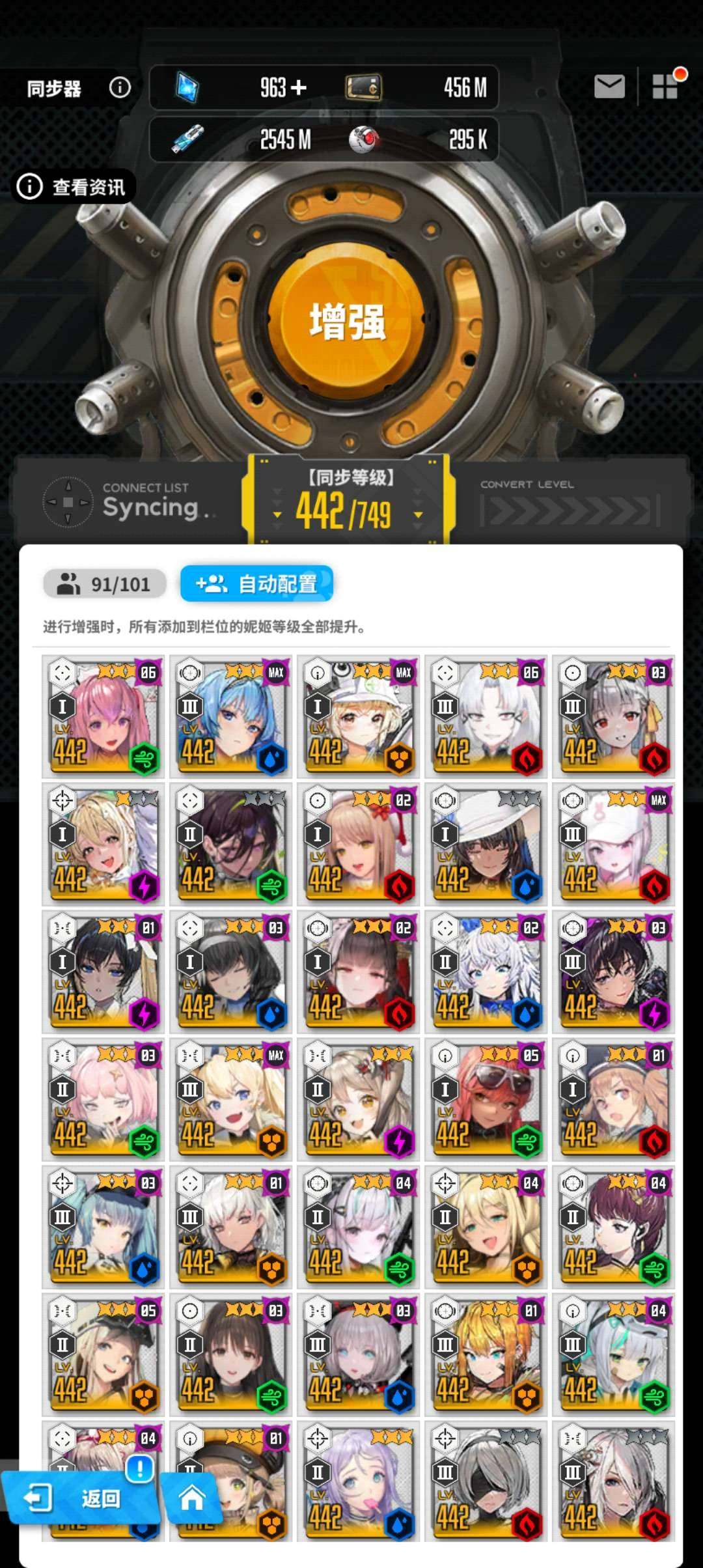This screenshot has height=1568, width=703.
Task: Tap the orange 增强 enhance button
Action: coord(347,322)
